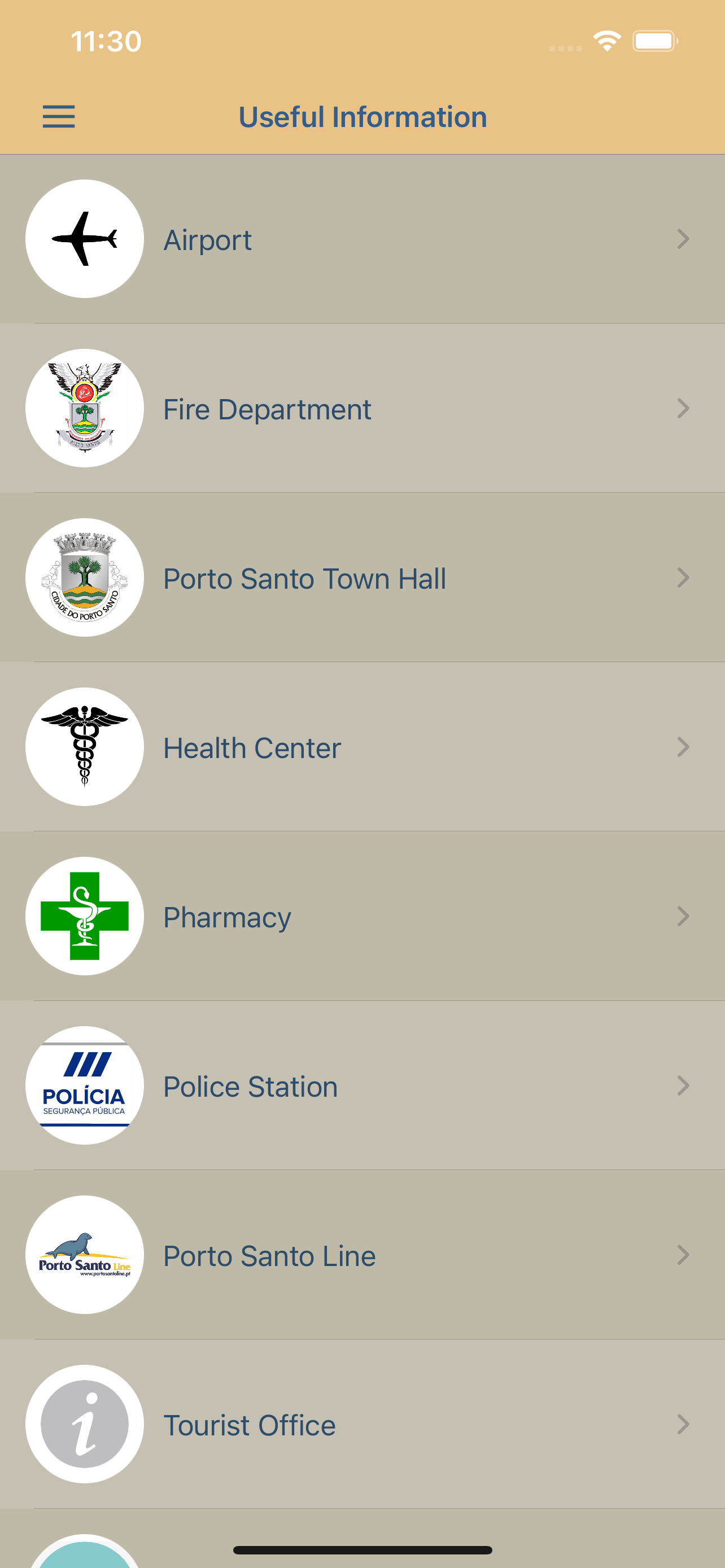725x1568 pixels.
Task: Go to Tourist Office details
Action: point(363,1423)
